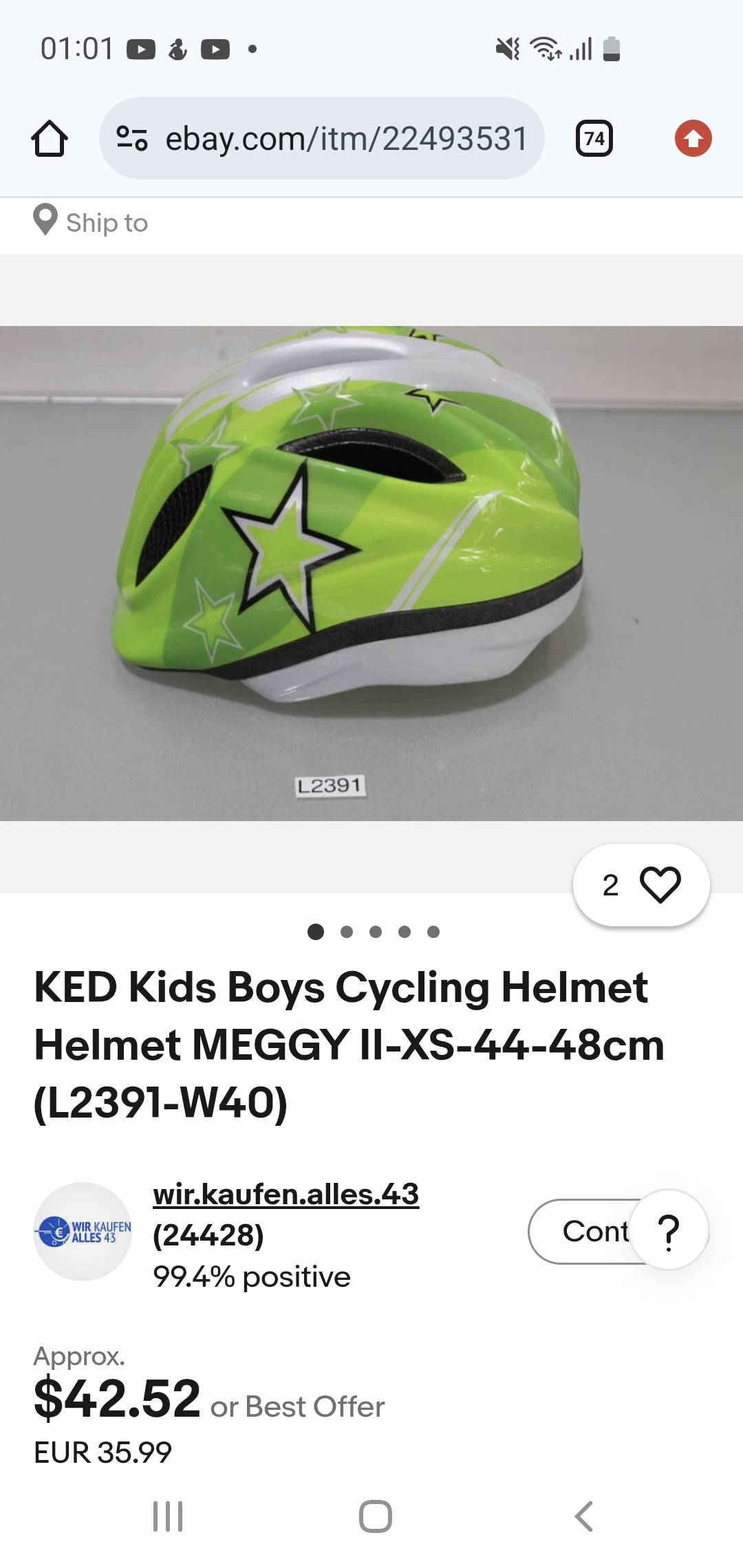Set the Ship to location
The image size is (743, 1568).
click(91, 222)
